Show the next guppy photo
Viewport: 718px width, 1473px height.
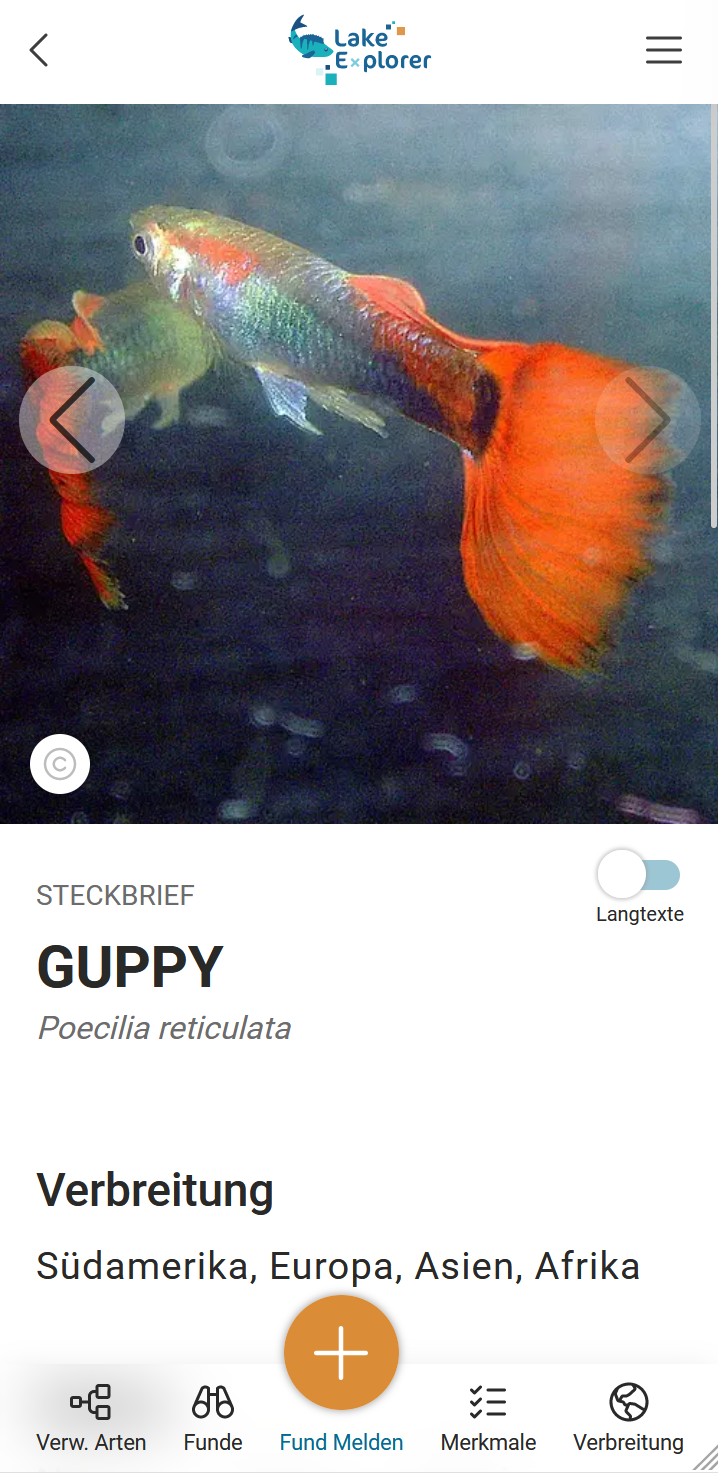coord(647,420)
